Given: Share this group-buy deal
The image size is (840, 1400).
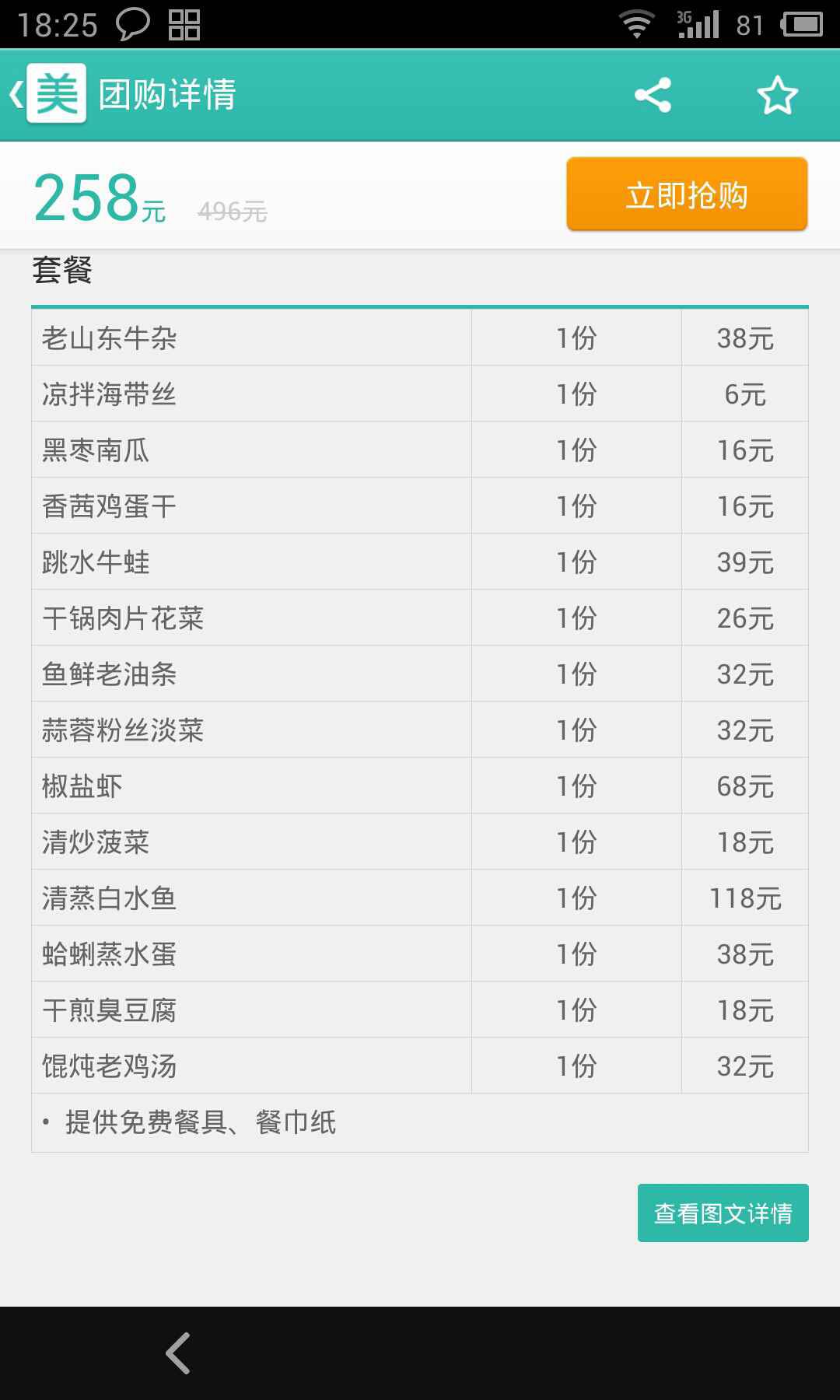Looking at the screenshot, I should click(x=653, y=95).
